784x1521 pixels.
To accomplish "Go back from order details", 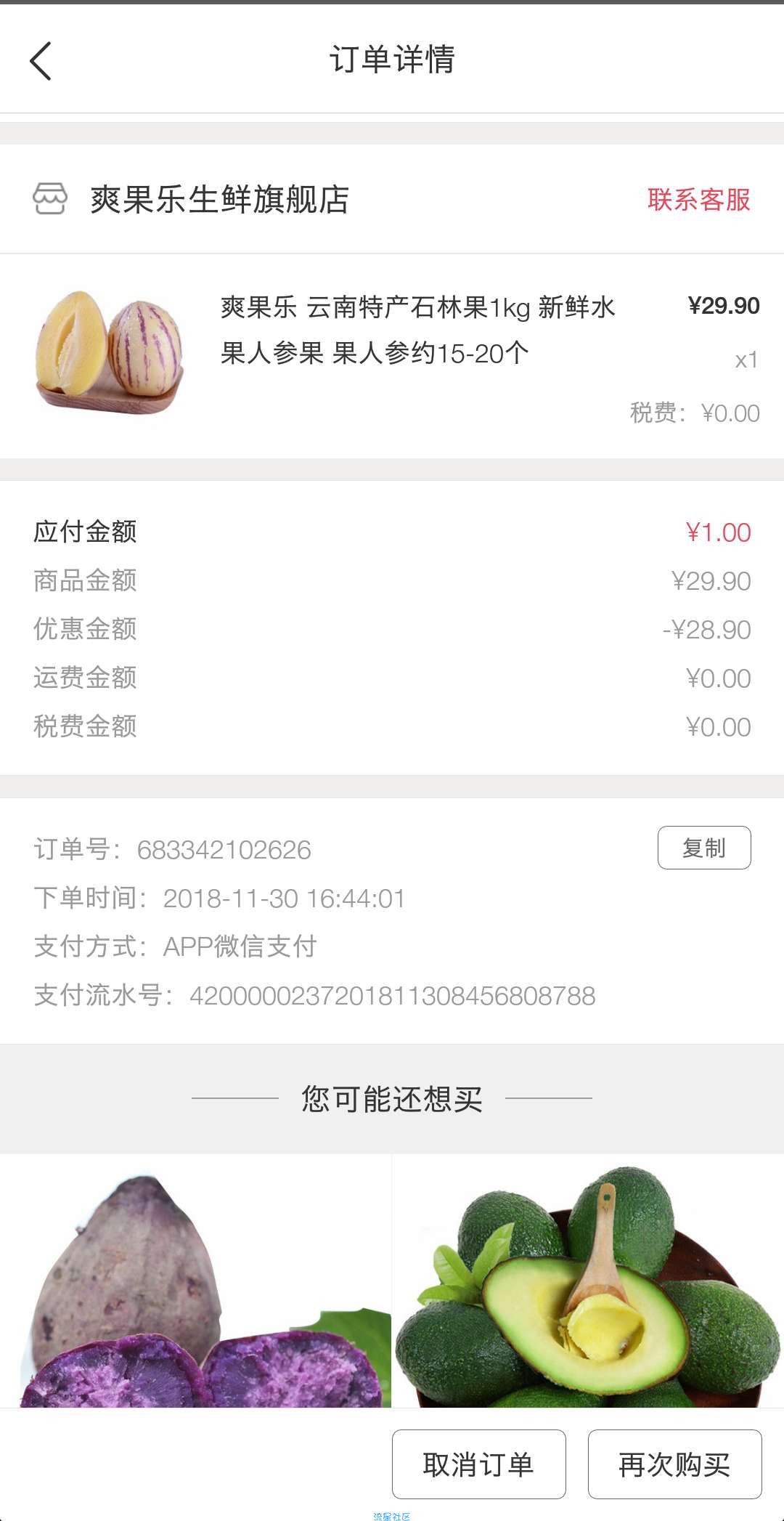I will [41, 60].
